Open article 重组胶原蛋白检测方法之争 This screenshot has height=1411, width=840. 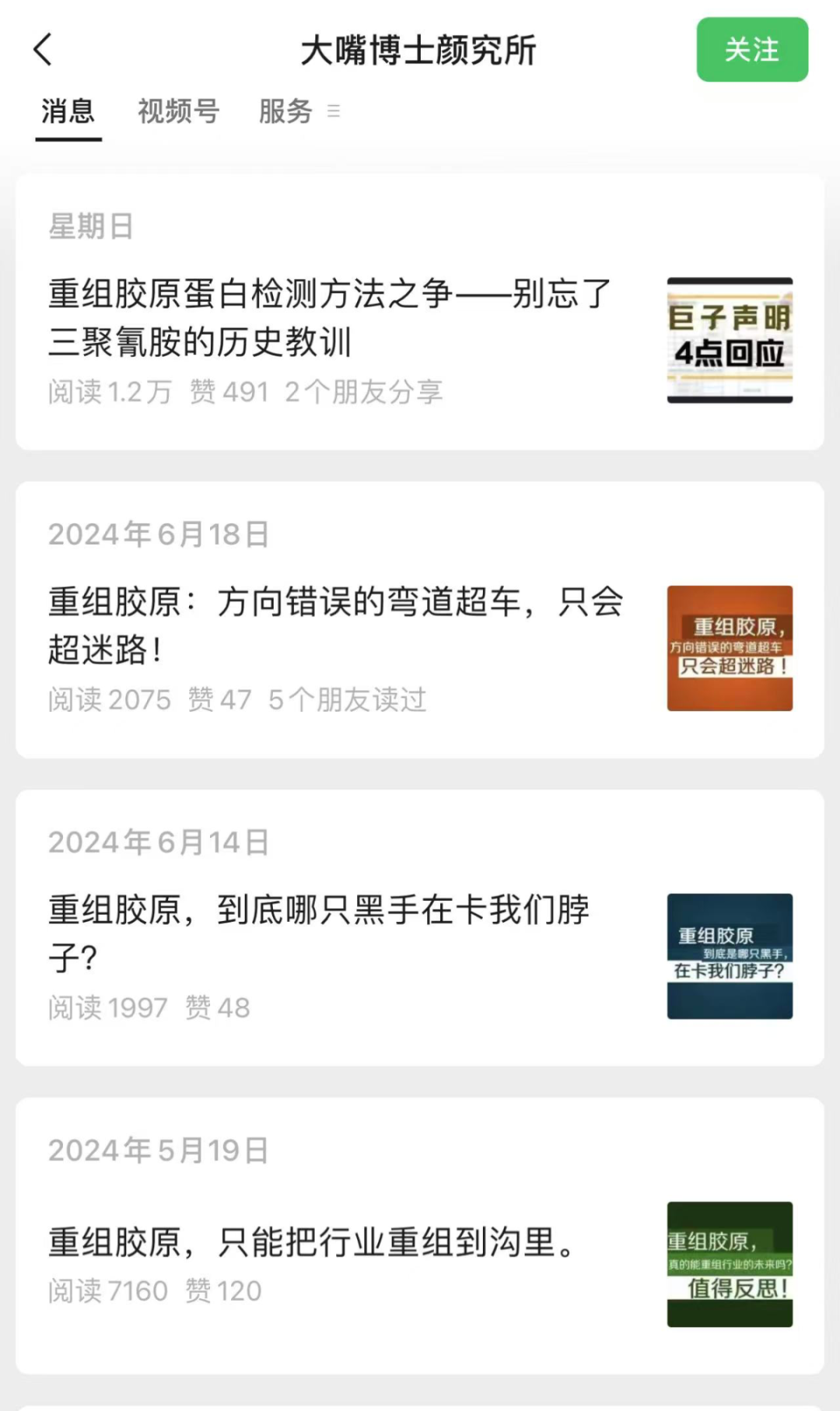[327, 317]
